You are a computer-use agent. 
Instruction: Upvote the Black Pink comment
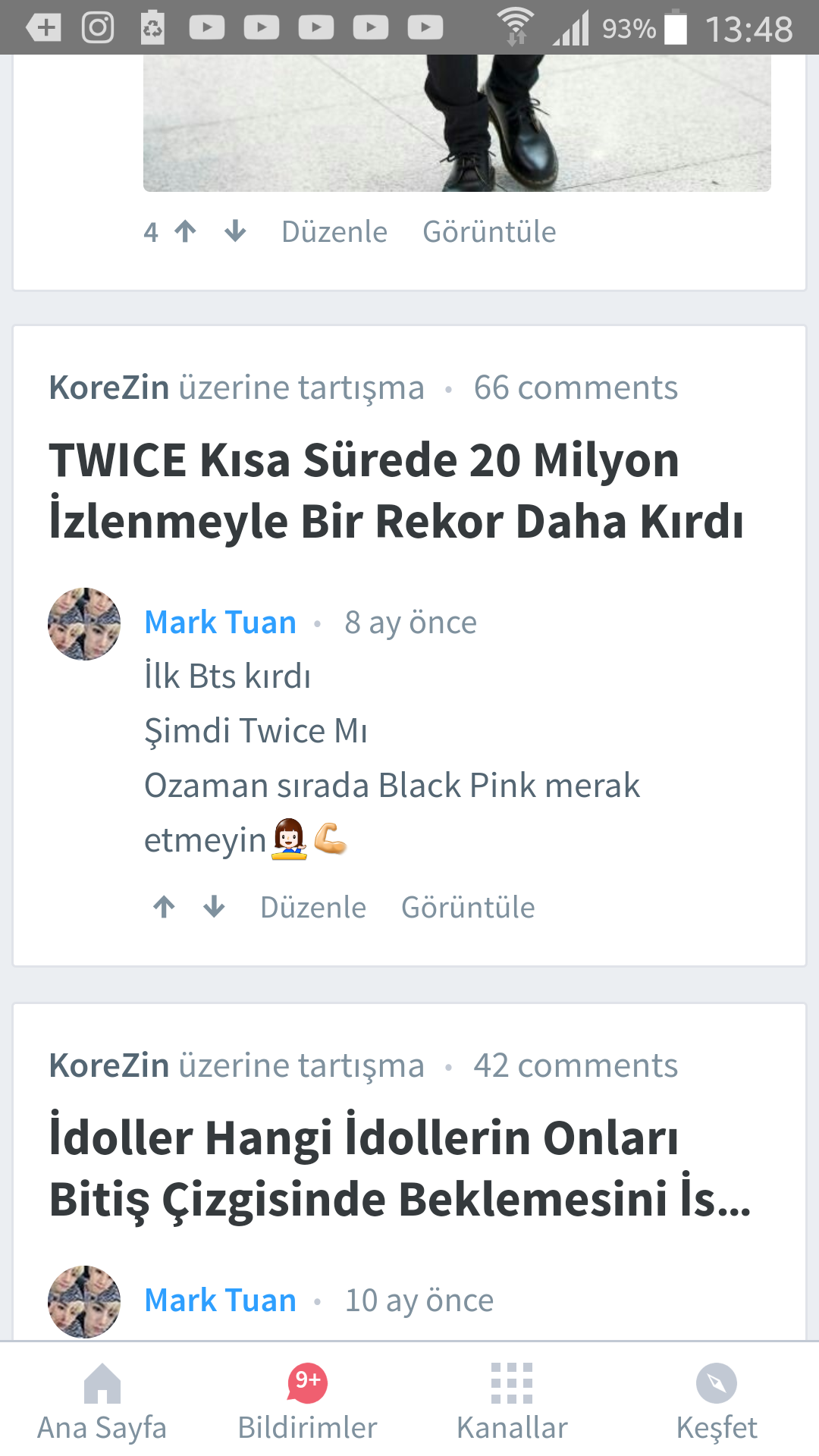(x=164, y=907)
